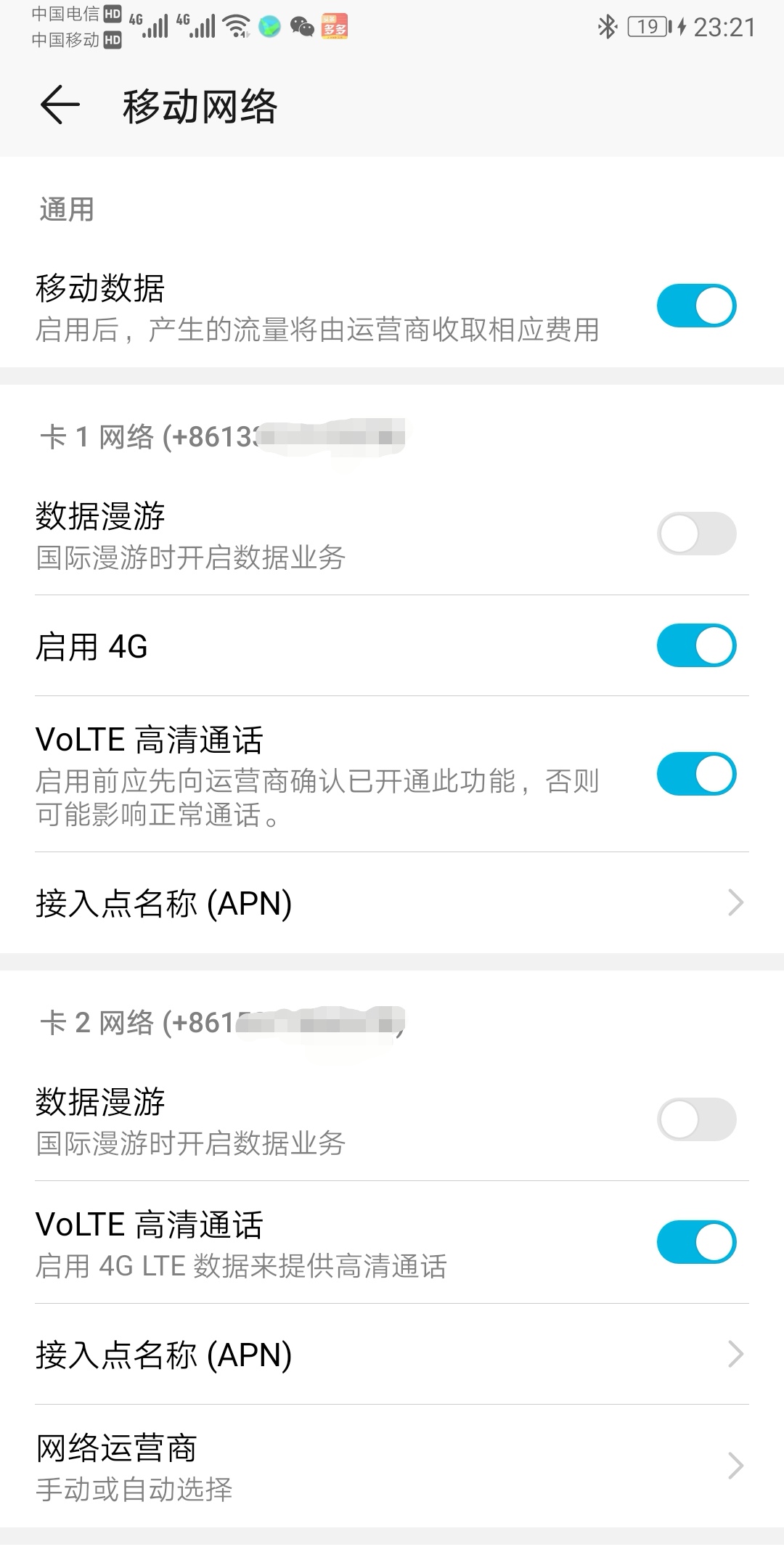Open WeChat from the status bar icon

(x=303, y=27)
